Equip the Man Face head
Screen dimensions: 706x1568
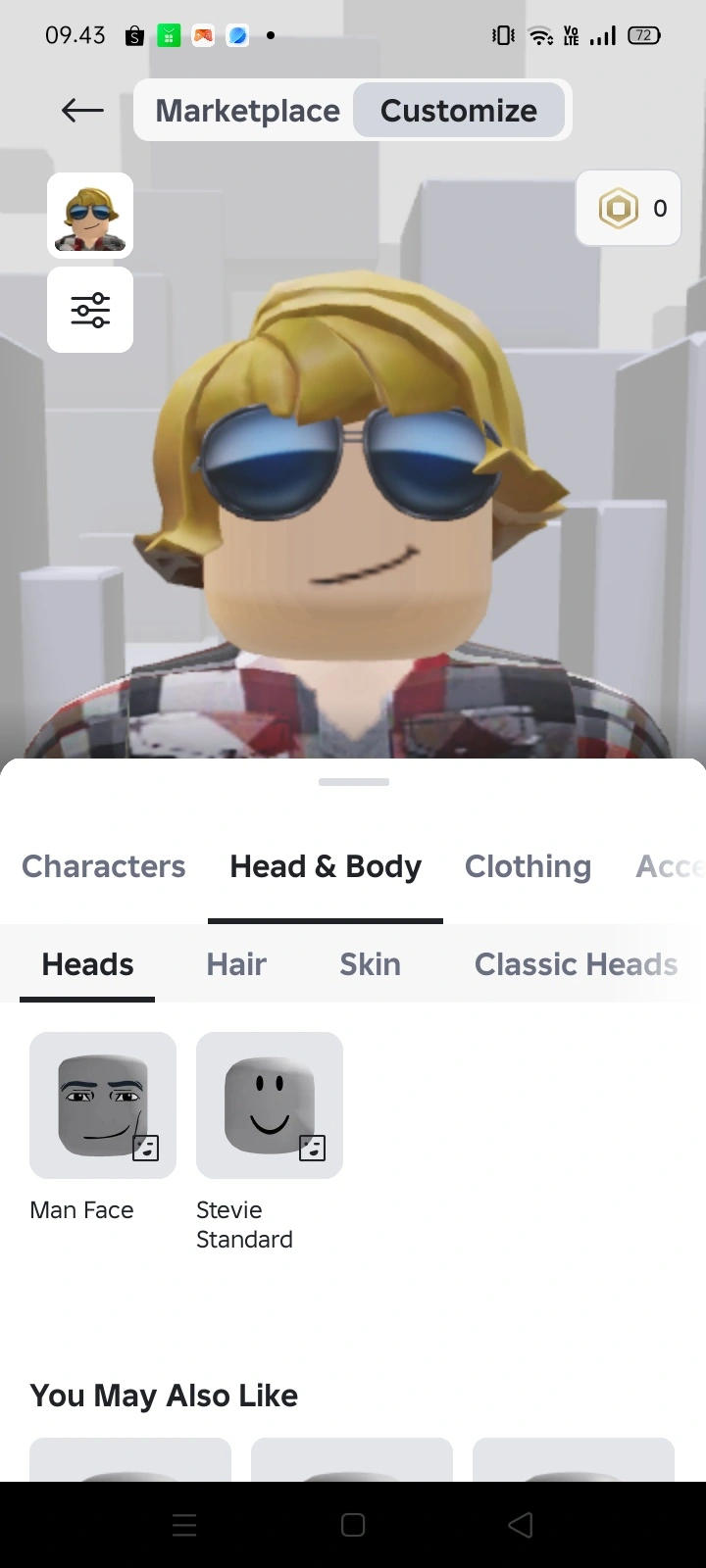103,1105
